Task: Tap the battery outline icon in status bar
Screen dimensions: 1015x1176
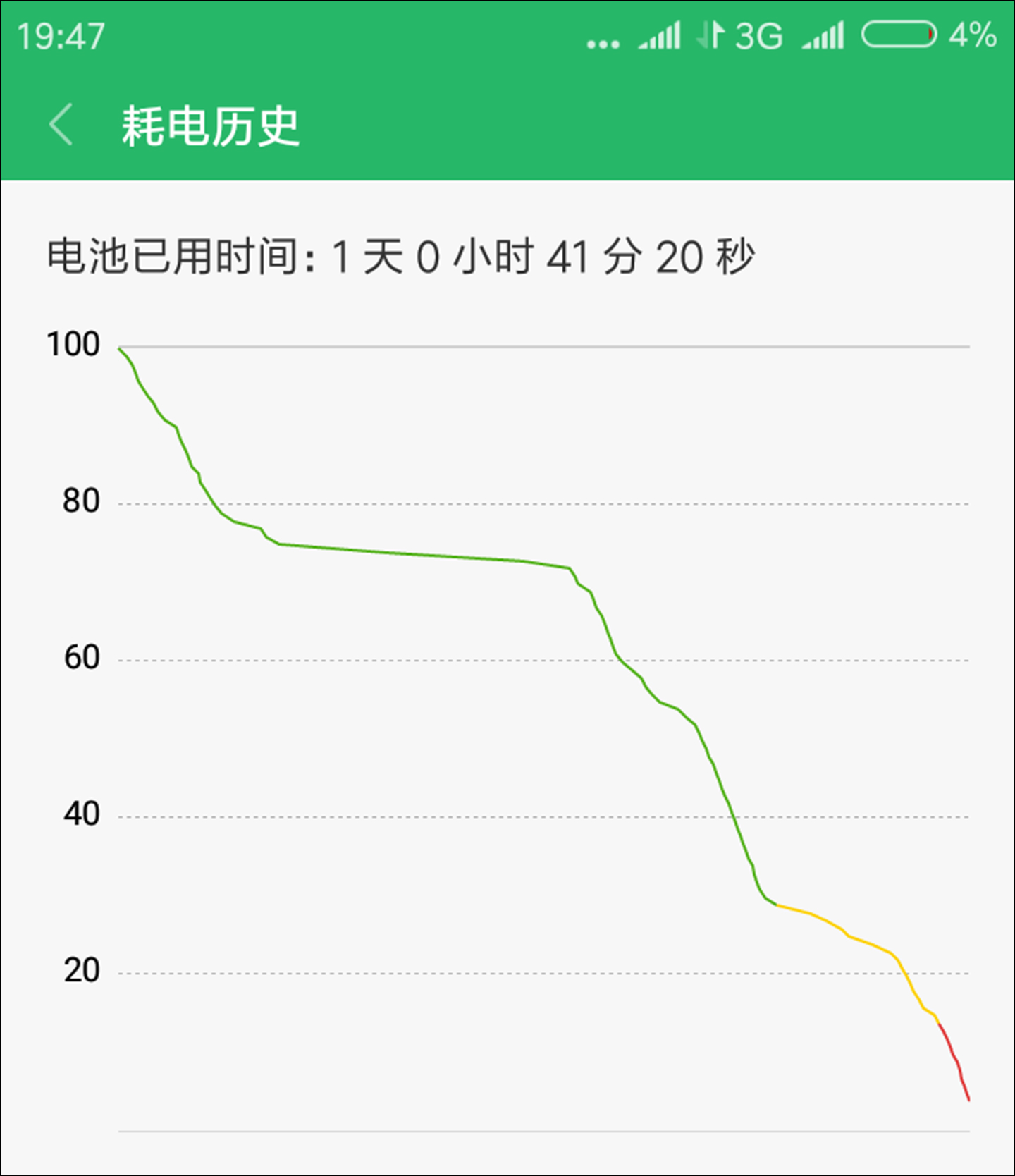Action: pos(899,33)
